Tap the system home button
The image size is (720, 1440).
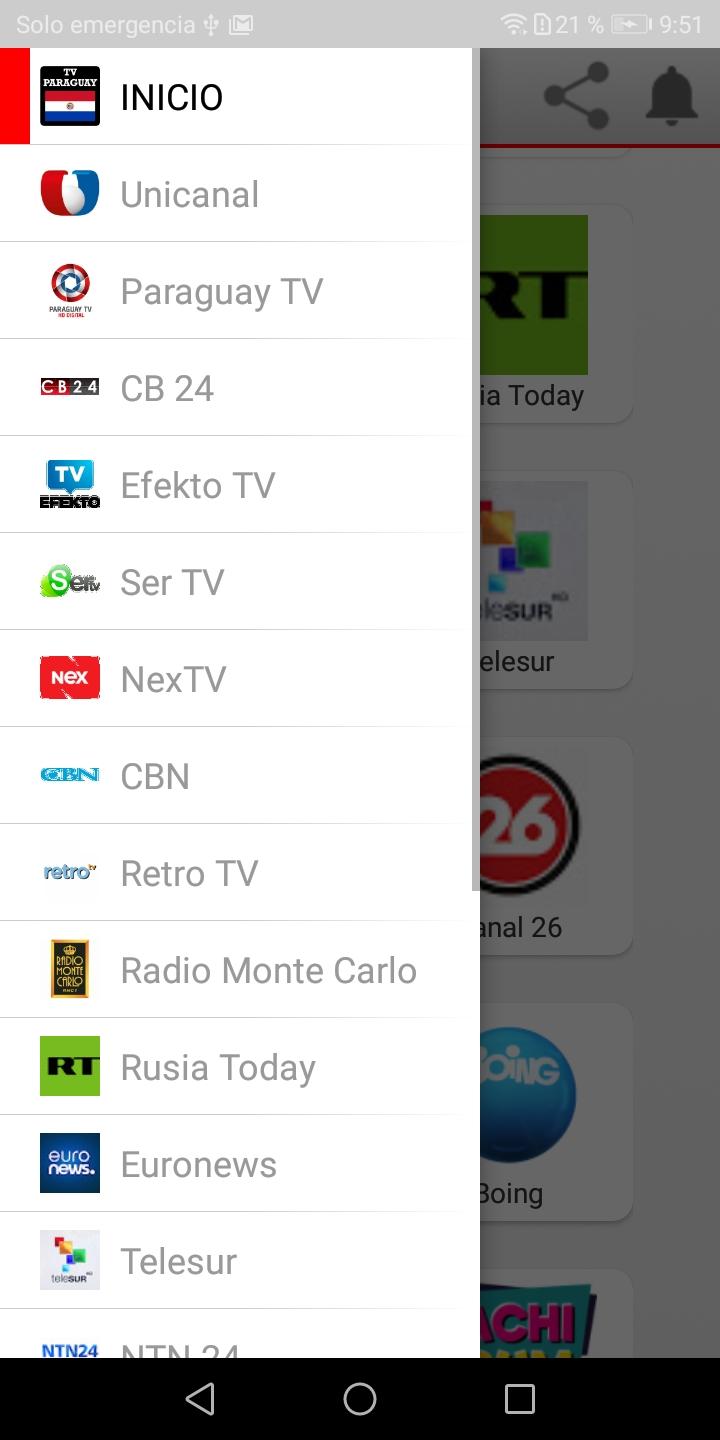click(360, 1399)
